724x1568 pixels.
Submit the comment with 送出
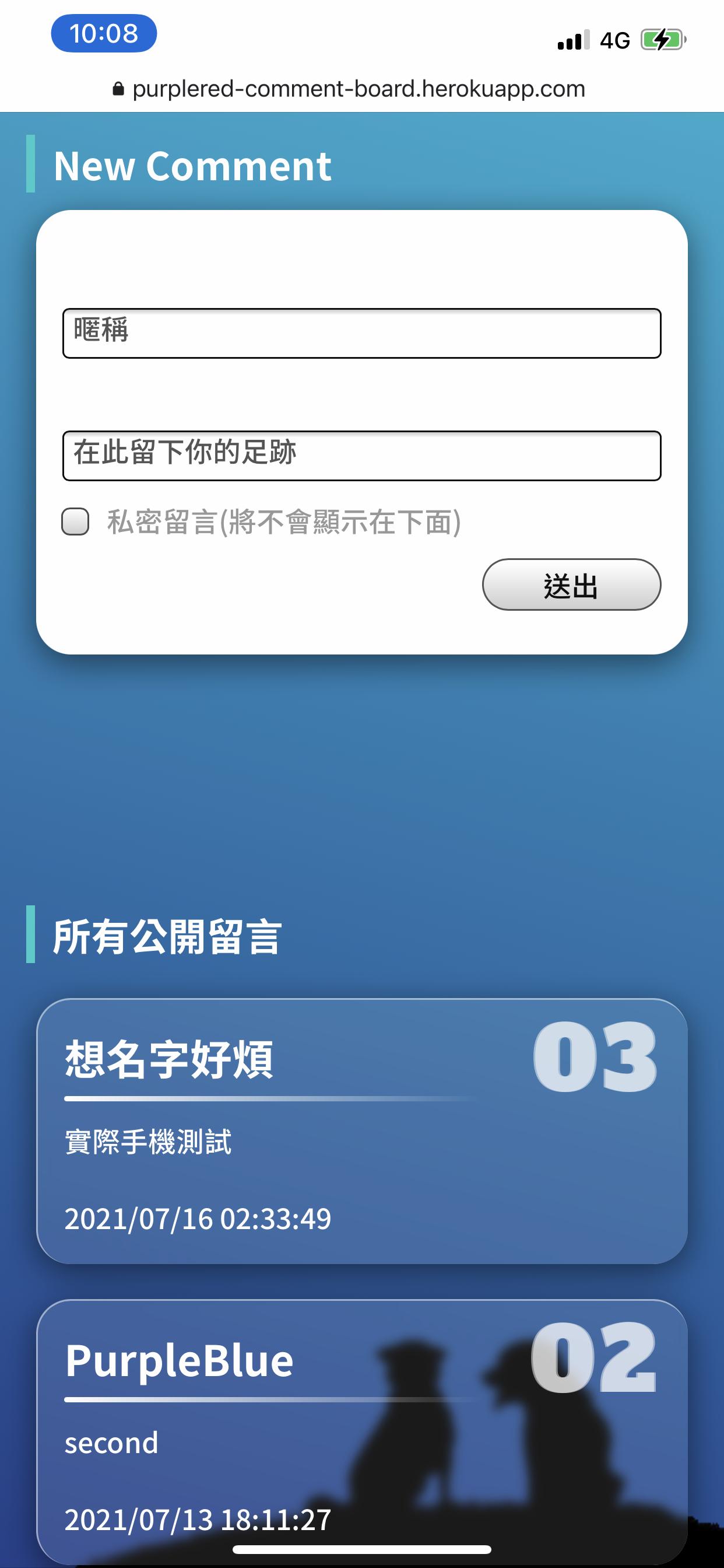coord(571,585)
